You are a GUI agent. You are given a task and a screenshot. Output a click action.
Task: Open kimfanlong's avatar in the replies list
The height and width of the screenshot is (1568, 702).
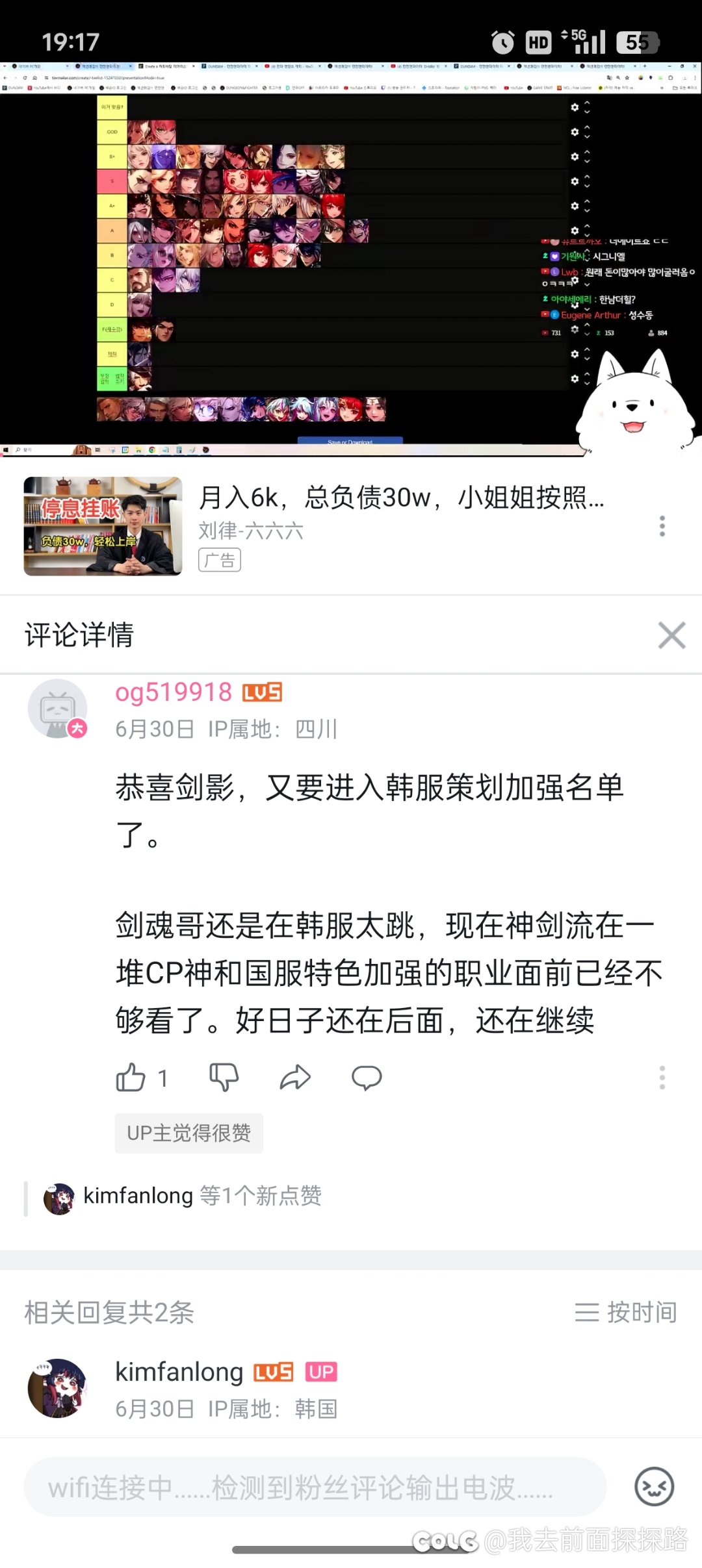point(58,1388)
